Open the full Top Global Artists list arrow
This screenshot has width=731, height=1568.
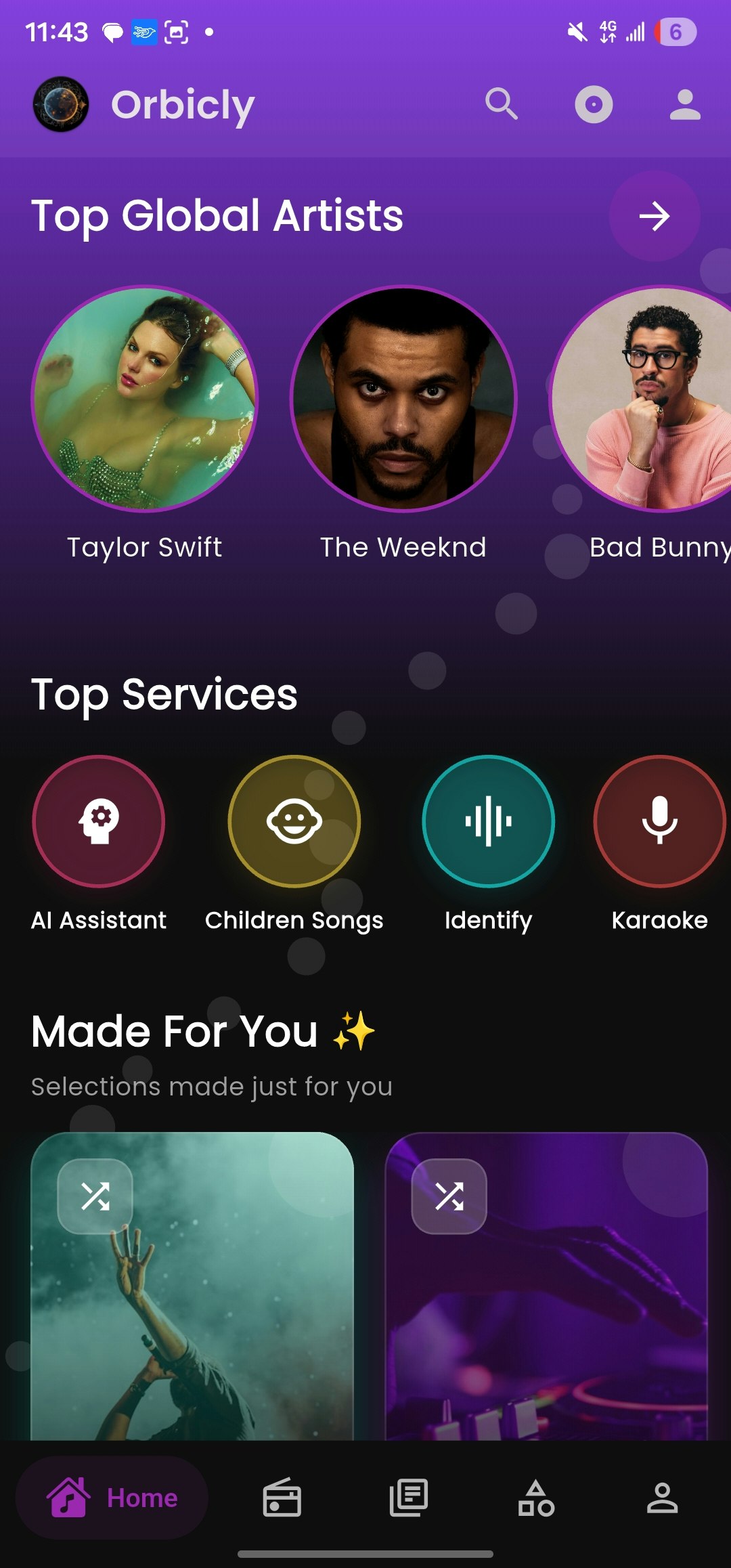(655, 216)
